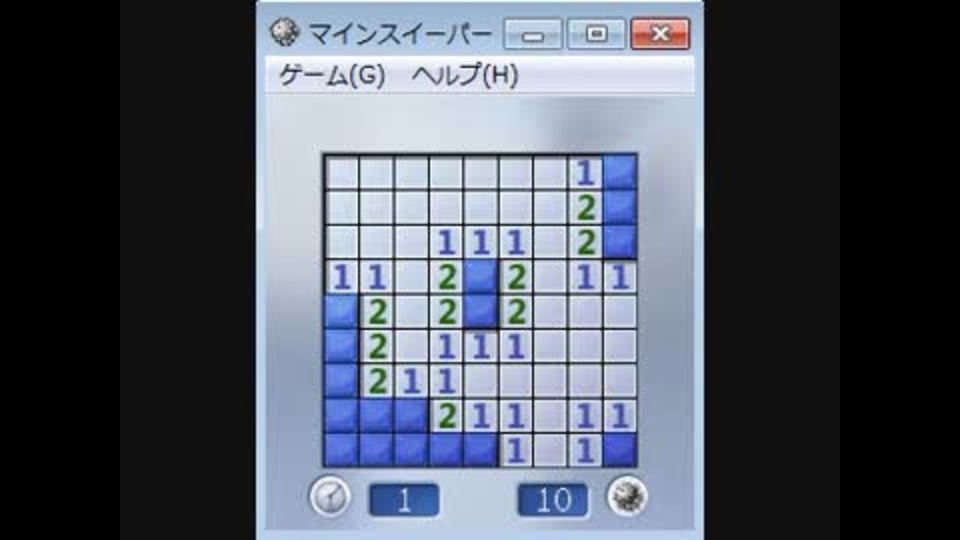
Task: Reveal the covered tile in grid's top-right corner
Action: click(620, 172)
